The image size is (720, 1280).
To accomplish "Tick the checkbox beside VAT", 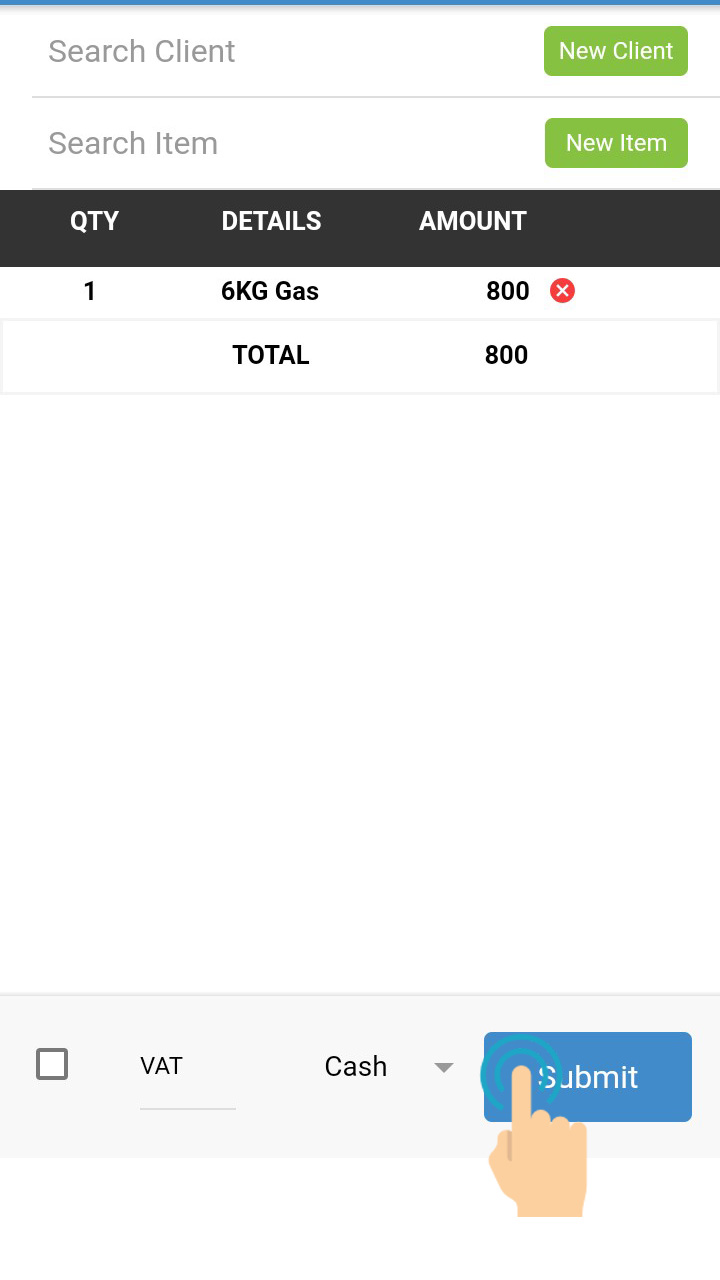I will (x=52, y=1064).
